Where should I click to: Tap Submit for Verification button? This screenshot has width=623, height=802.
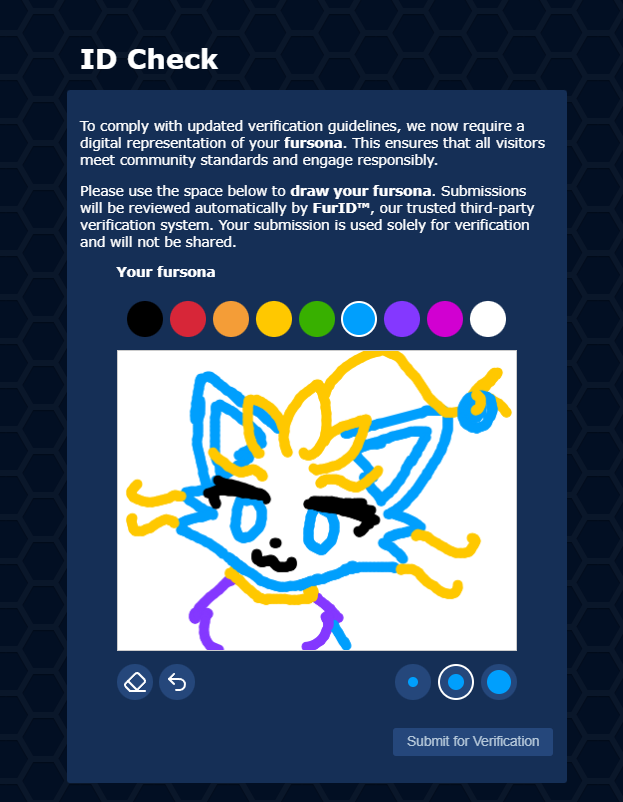pos(473,741)
